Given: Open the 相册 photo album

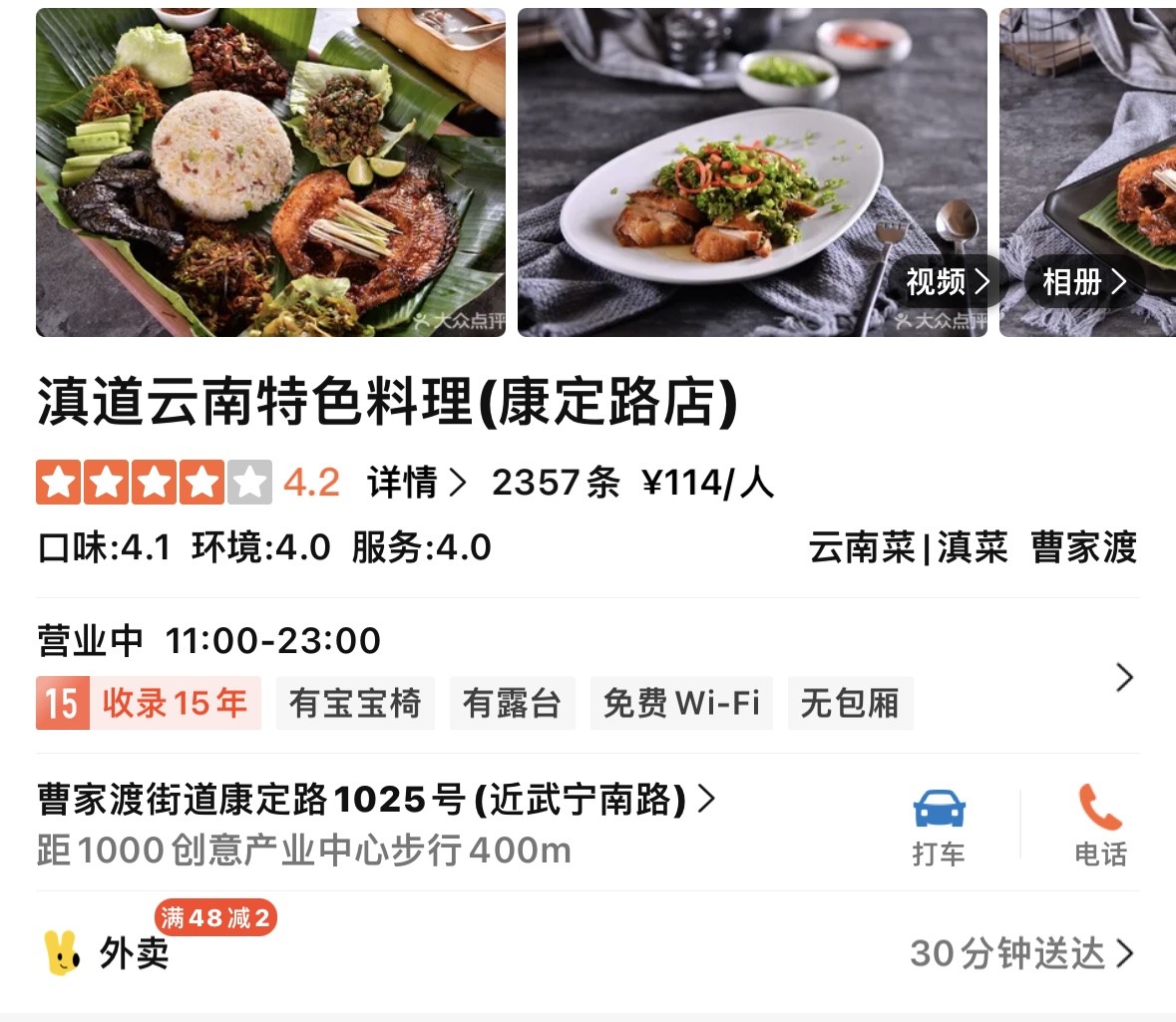Looking at the screenshot, I should point(1083,282).
